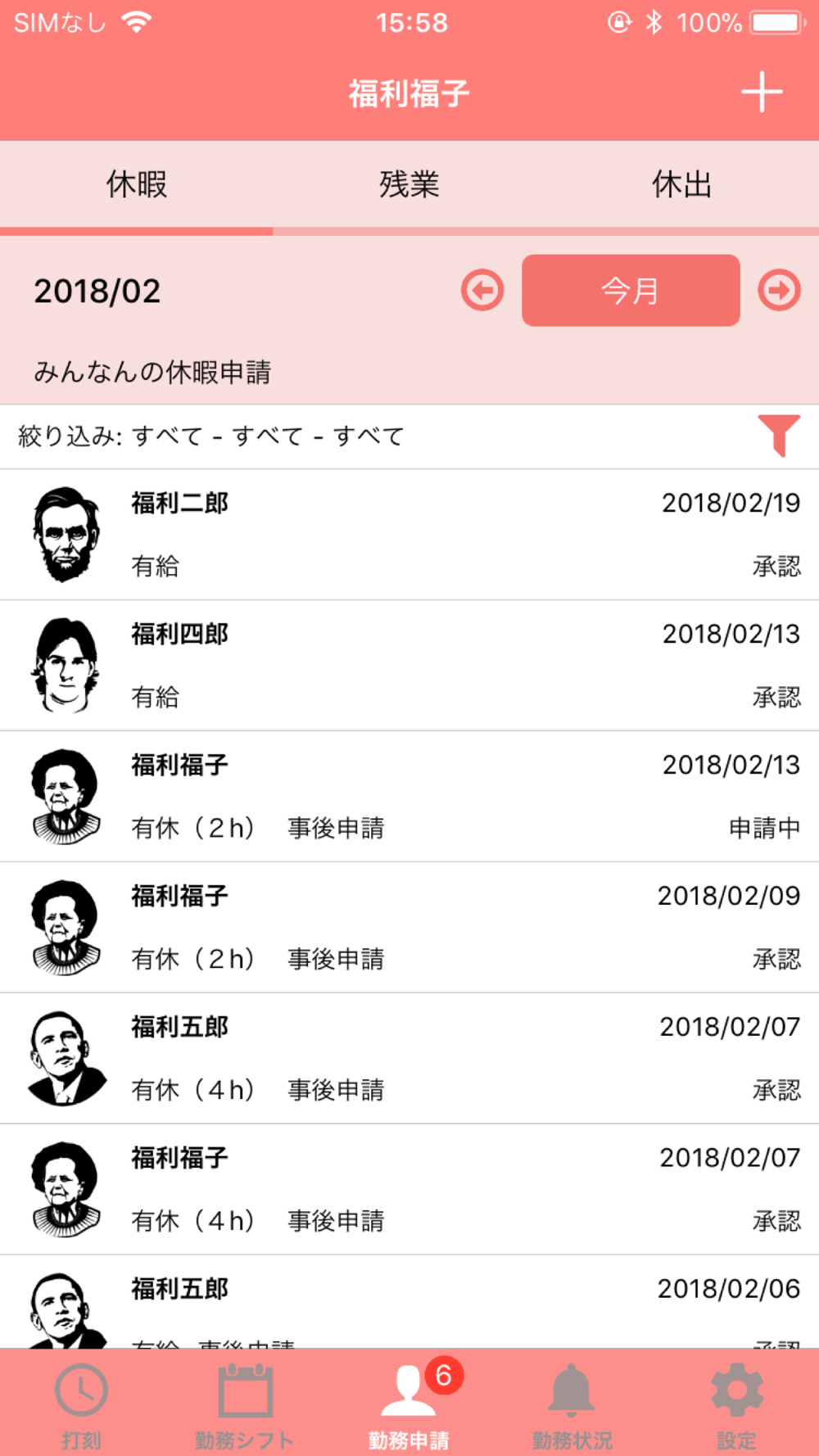
Task: Open 福利四郎's request dated 2018/02/13
Action: tap(409, 665)
